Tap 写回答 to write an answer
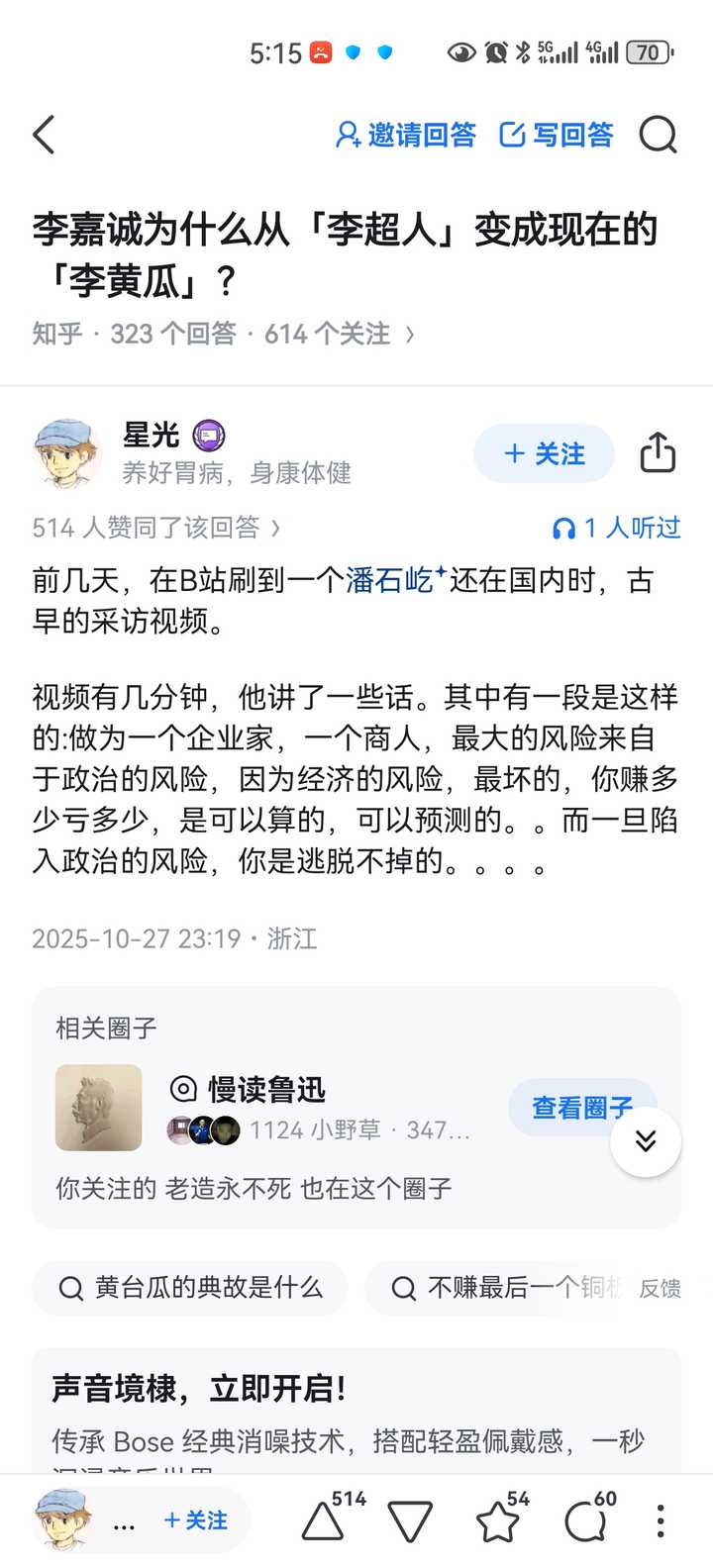The image size is (713, 1568). click(557, 135)
